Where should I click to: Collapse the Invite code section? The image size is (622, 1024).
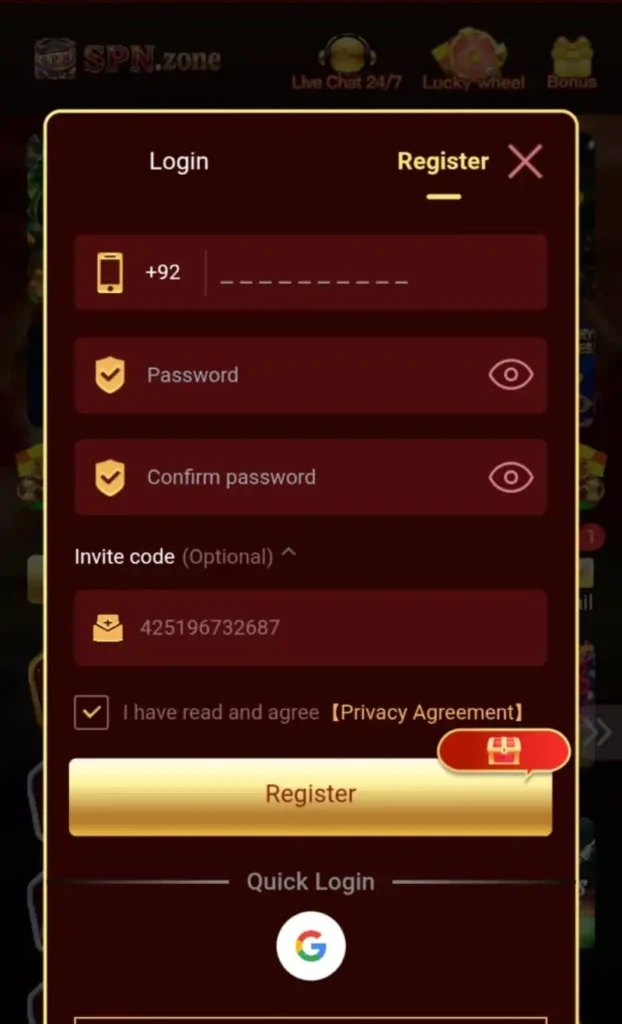point(288,554)
